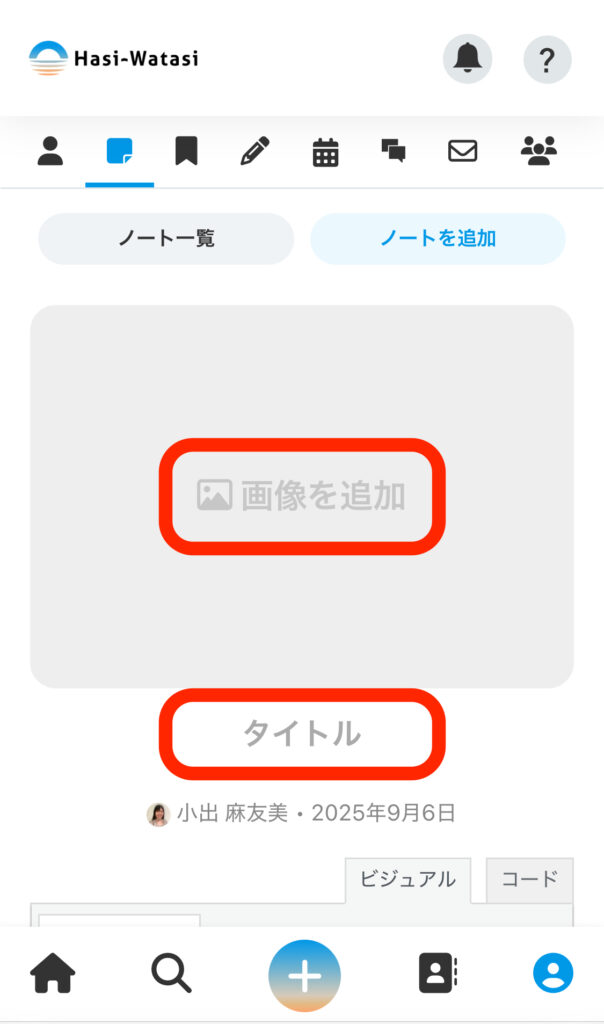The width and height of the screenshot is (604, 1024).
Task: Go to the home tab
Action: pos(53,973)
